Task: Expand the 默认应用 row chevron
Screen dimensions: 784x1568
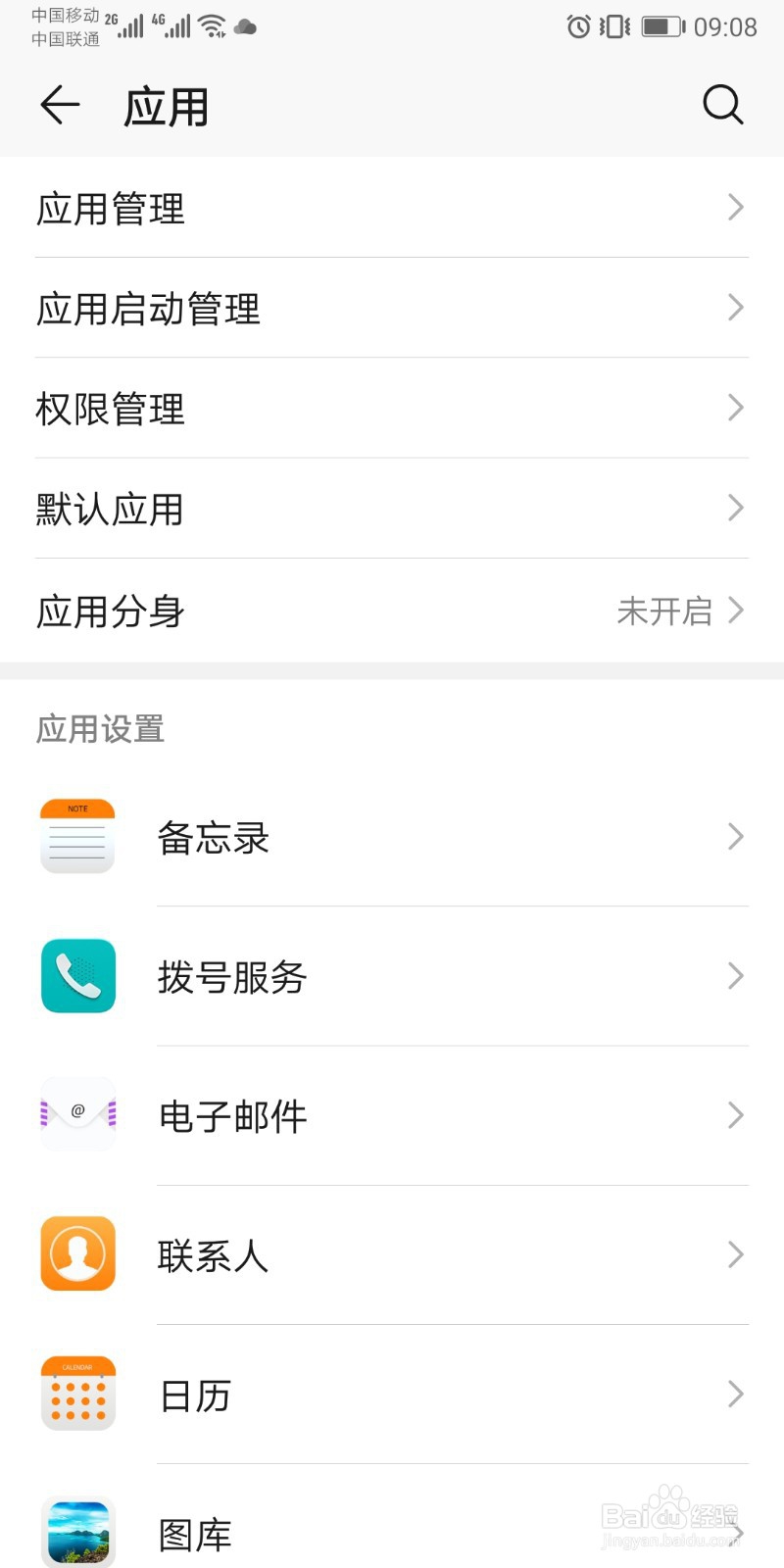Action: pyautogui.click(x=736, y=508)
